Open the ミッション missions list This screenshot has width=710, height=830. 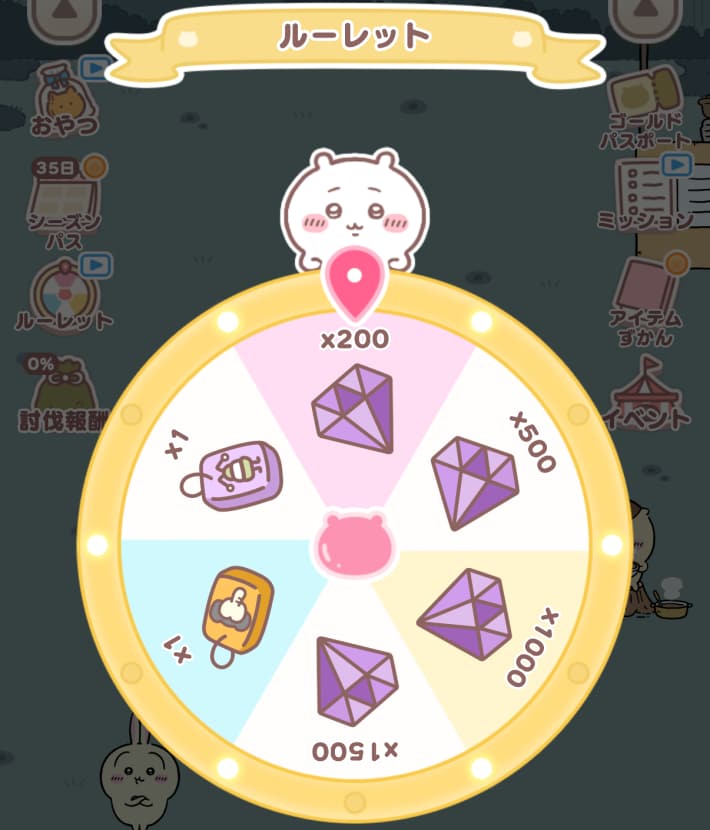[645, 195]
